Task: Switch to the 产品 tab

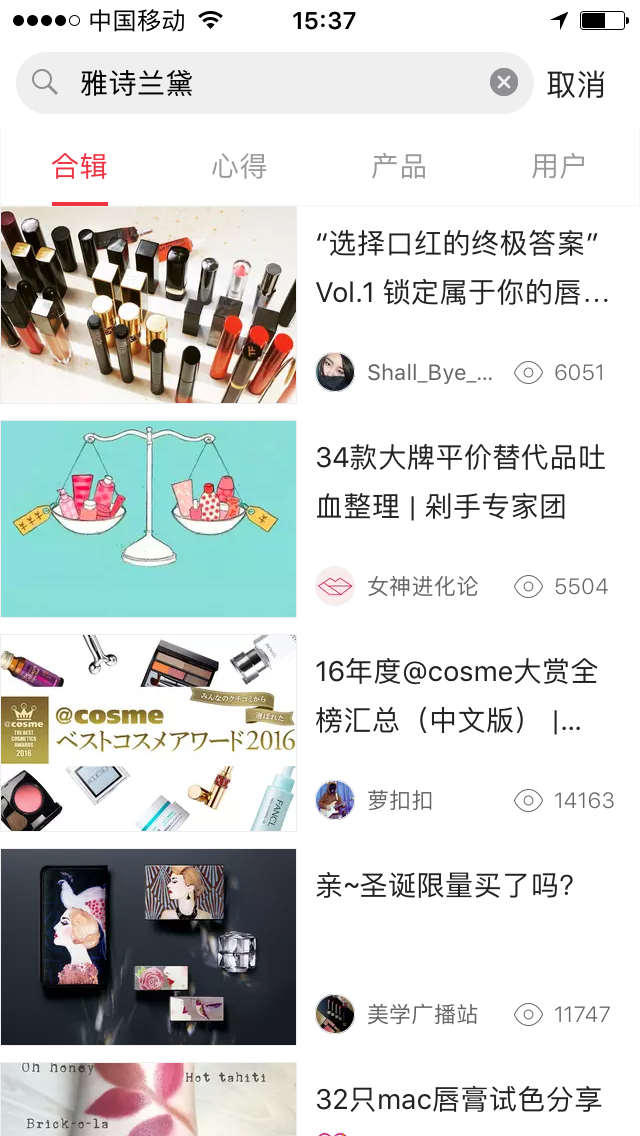Action: click(399, 166)
